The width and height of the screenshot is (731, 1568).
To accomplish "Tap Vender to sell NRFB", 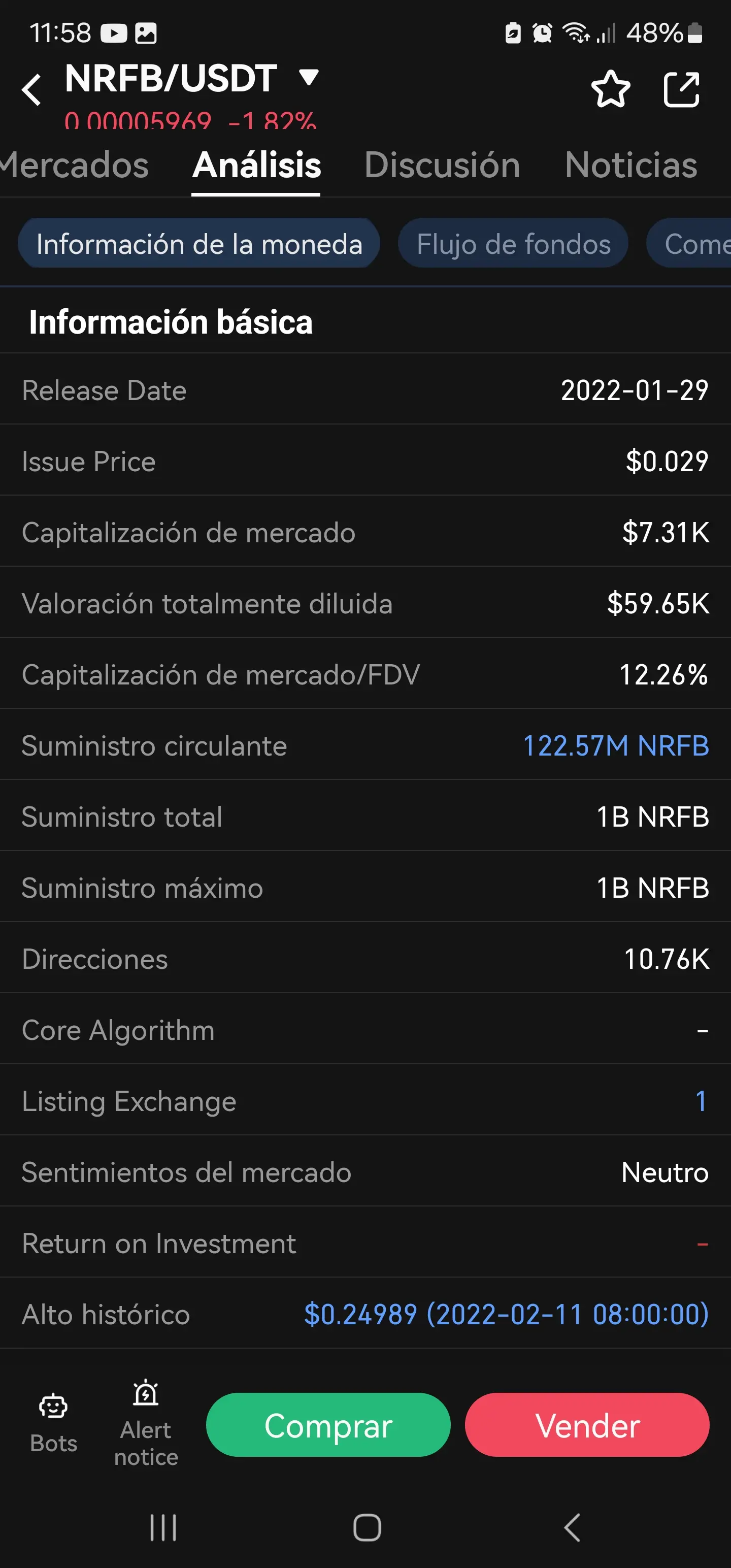I will [587, 1425].
